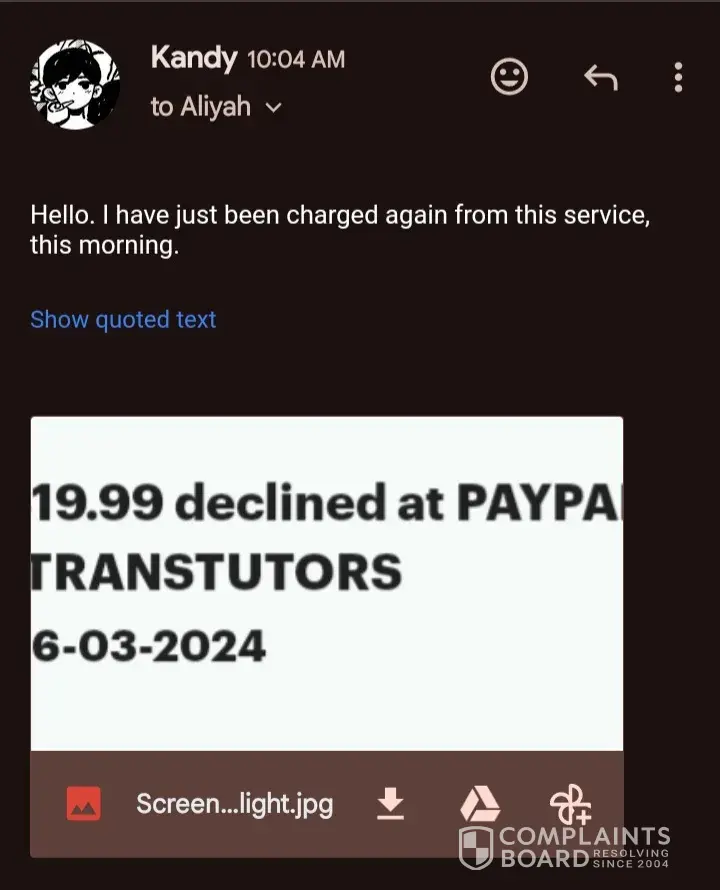Screen dimensions: 720x890
Task: Show quoted text
Action: point(123,320)
